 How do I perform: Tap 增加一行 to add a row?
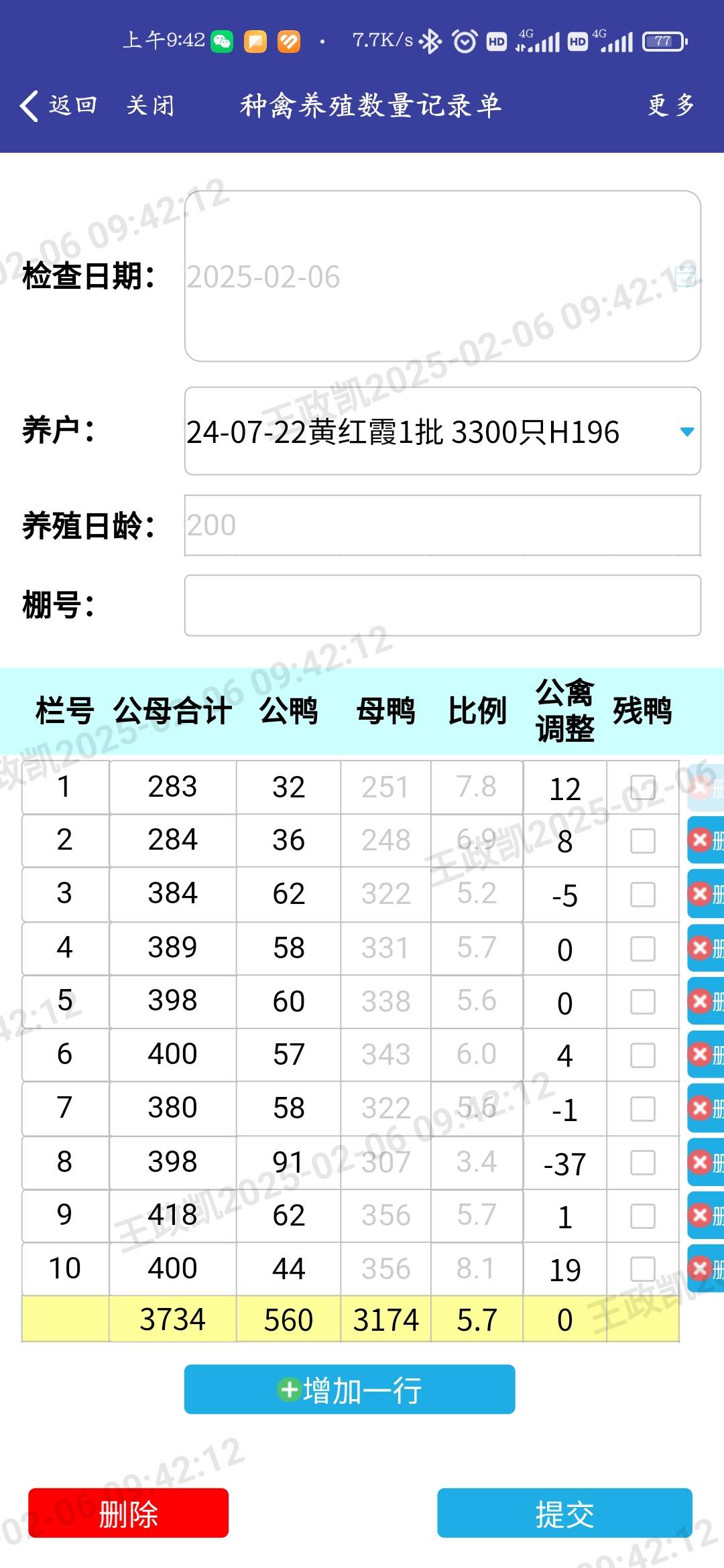349,1389
